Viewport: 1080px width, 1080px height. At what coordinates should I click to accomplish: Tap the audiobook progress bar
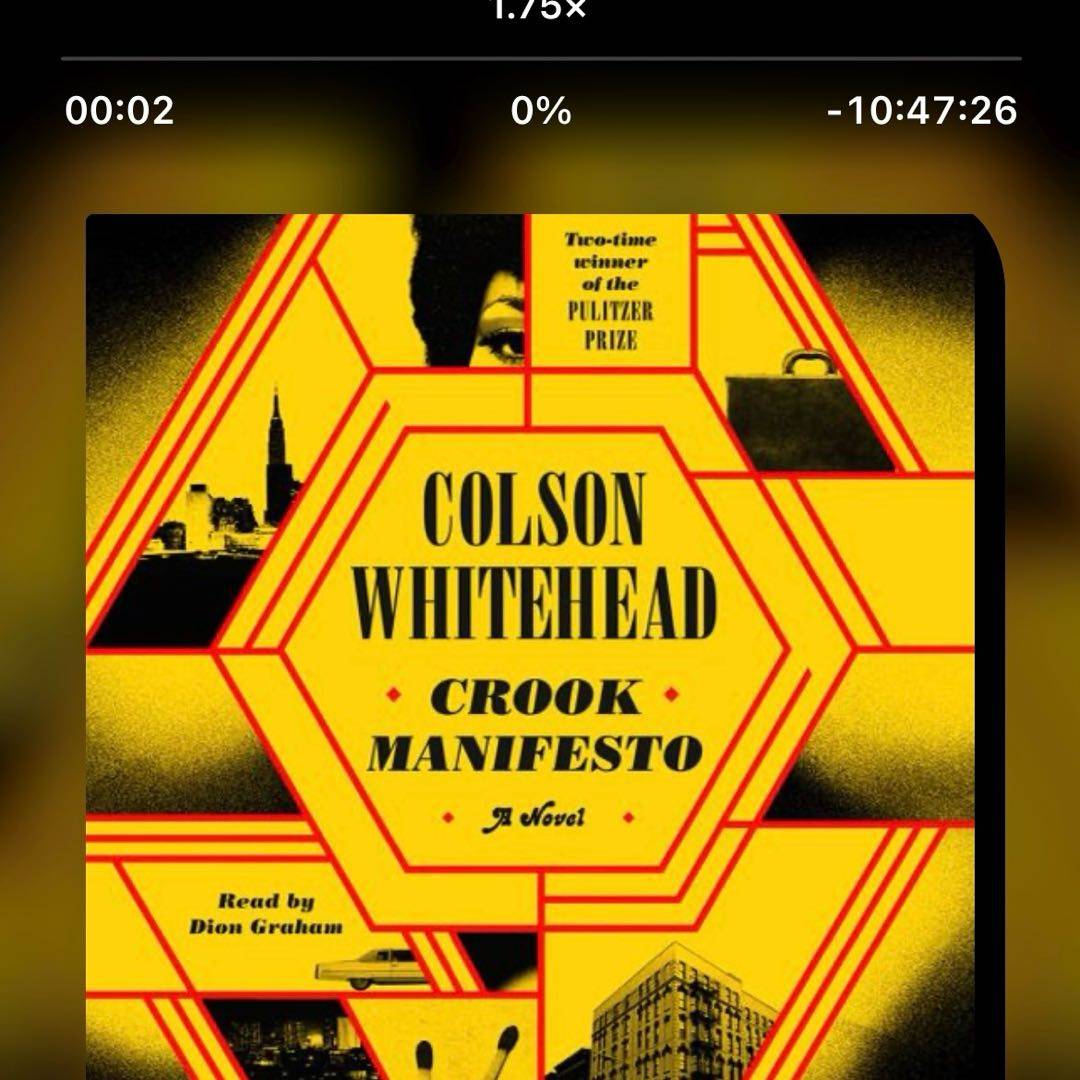(x=540, y=59)
